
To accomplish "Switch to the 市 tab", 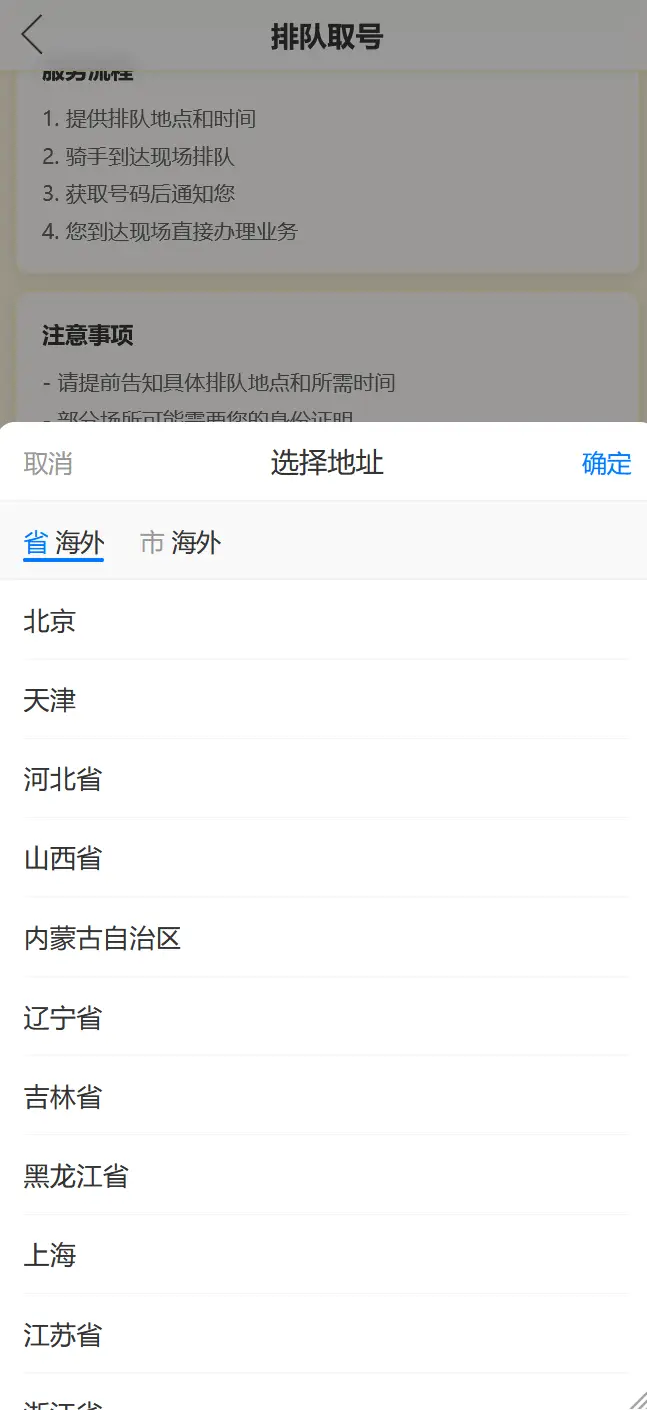I will coord(180,543).
